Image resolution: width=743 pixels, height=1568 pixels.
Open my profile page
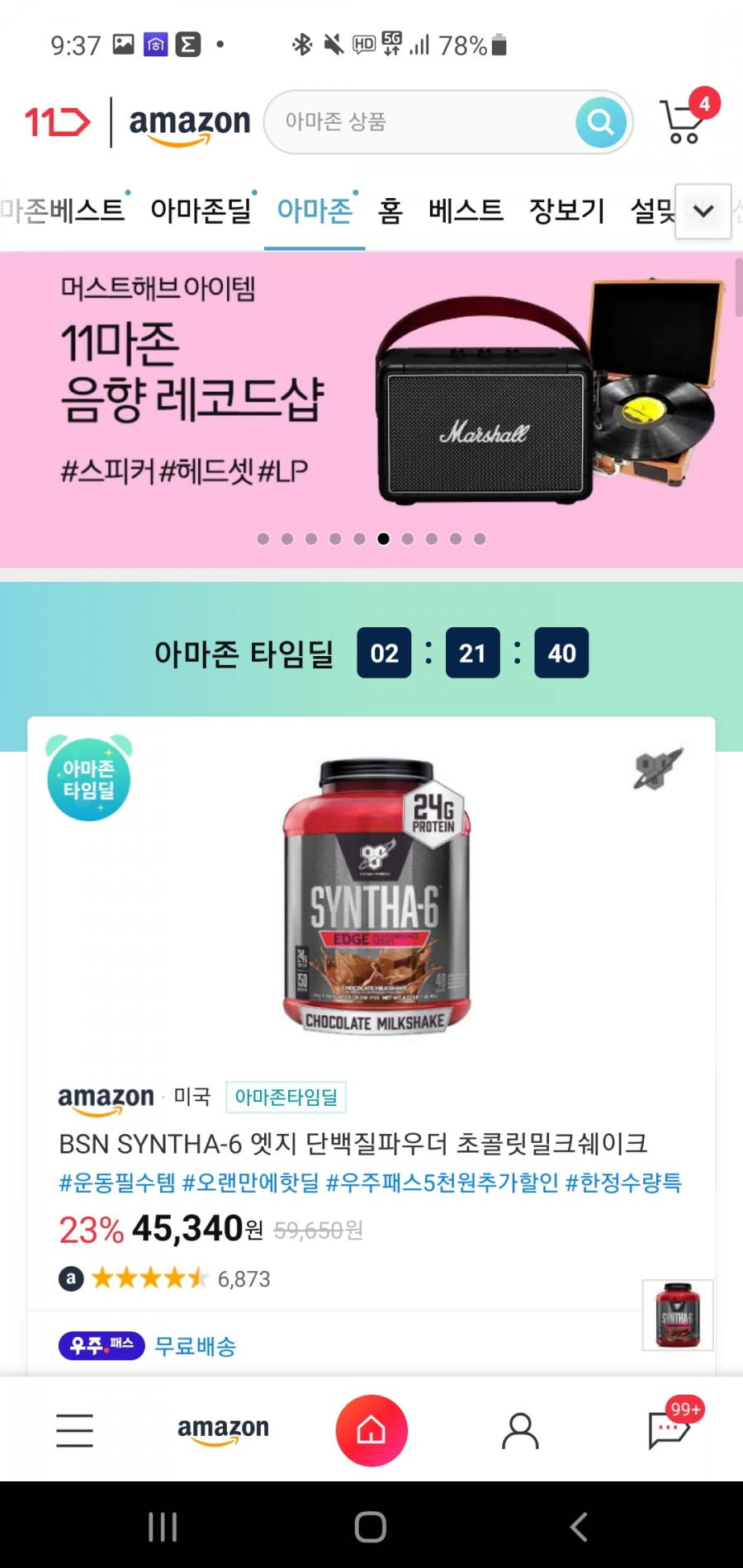(520, 1430)
